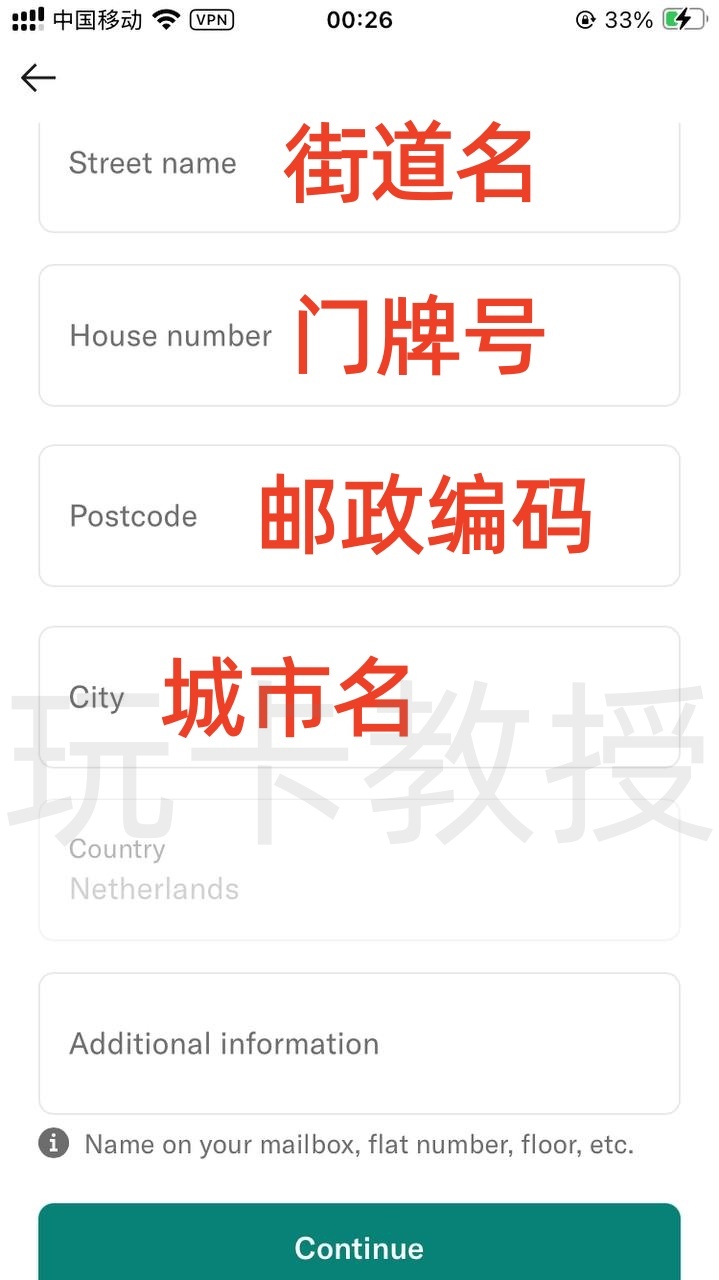Select the House number field
719x1280 pixels.
pyautogui.click(x=359, y=336)
